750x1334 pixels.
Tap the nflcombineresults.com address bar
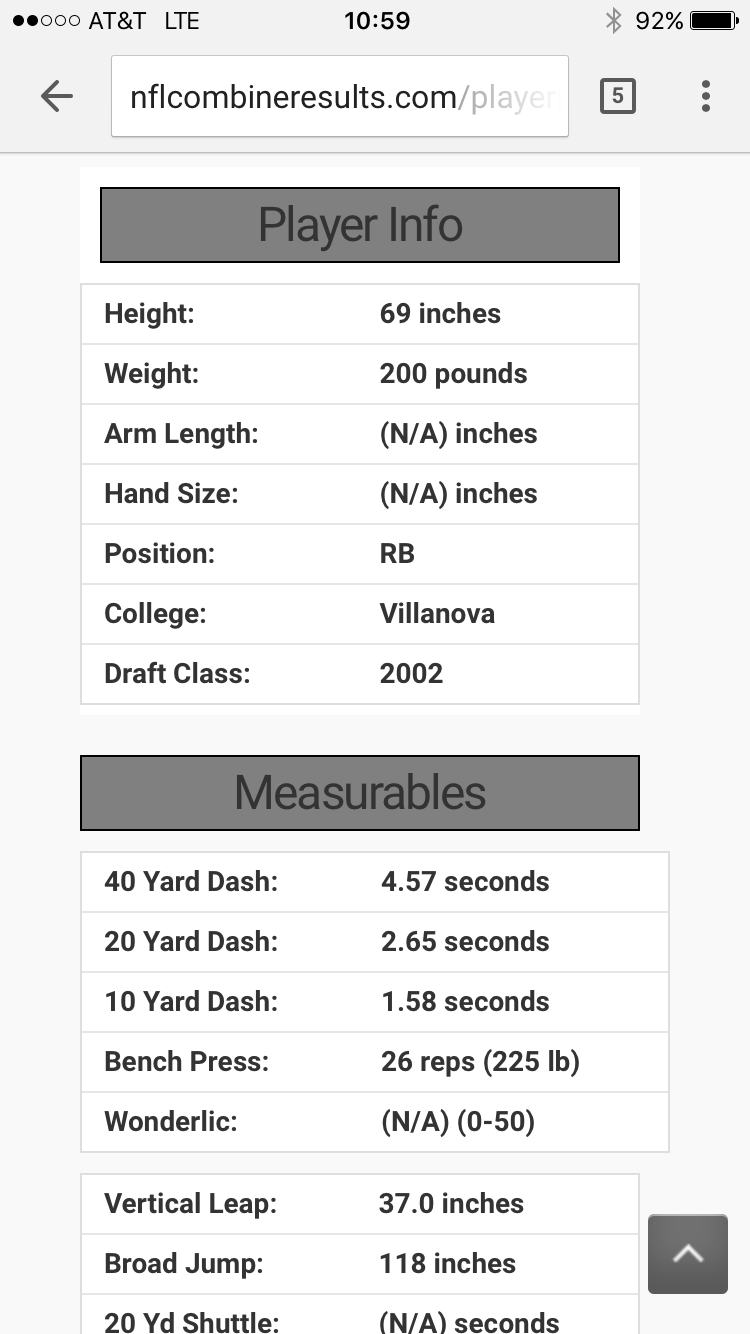340,96
